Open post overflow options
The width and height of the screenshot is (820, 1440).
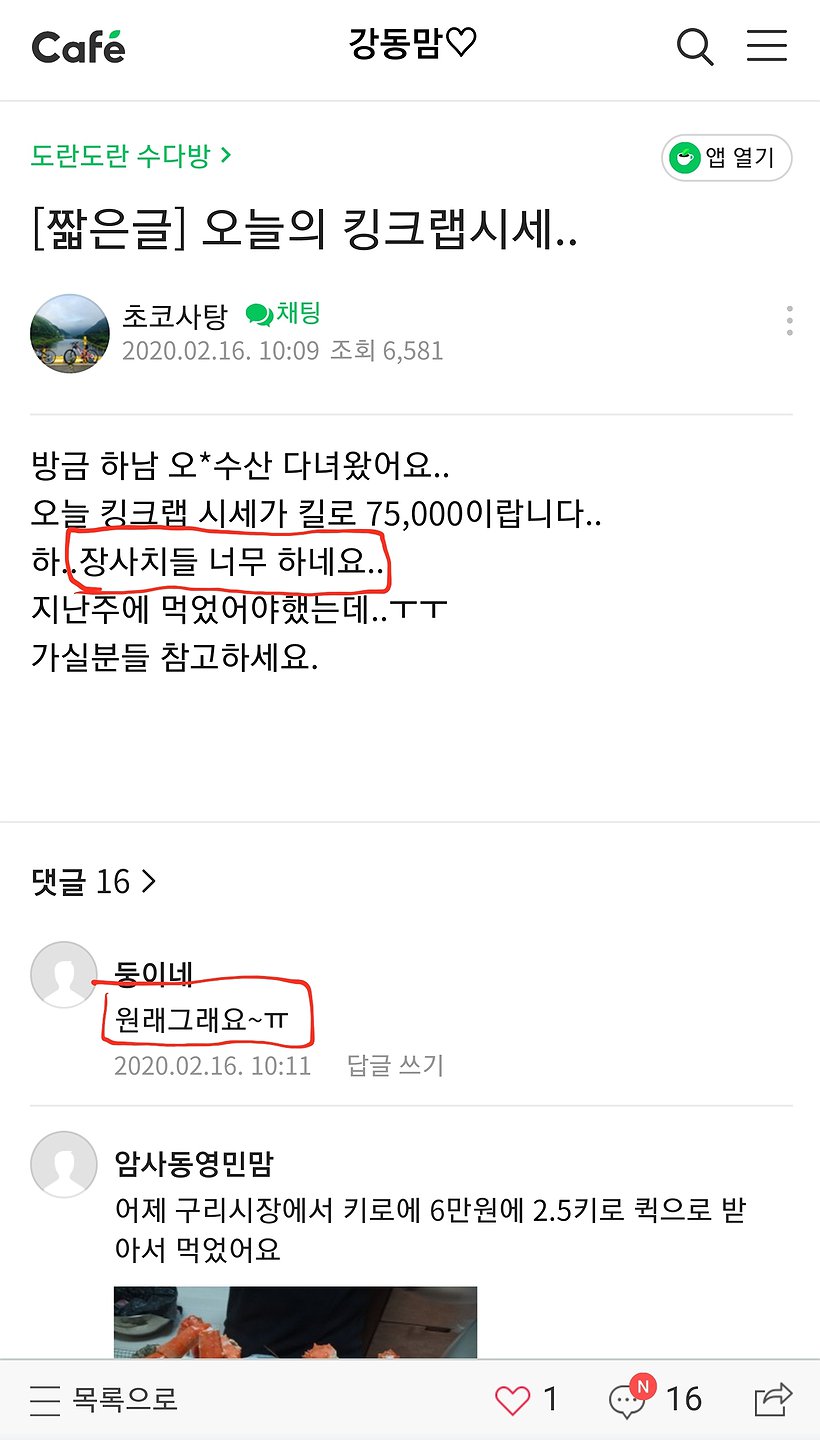point(789,320)
